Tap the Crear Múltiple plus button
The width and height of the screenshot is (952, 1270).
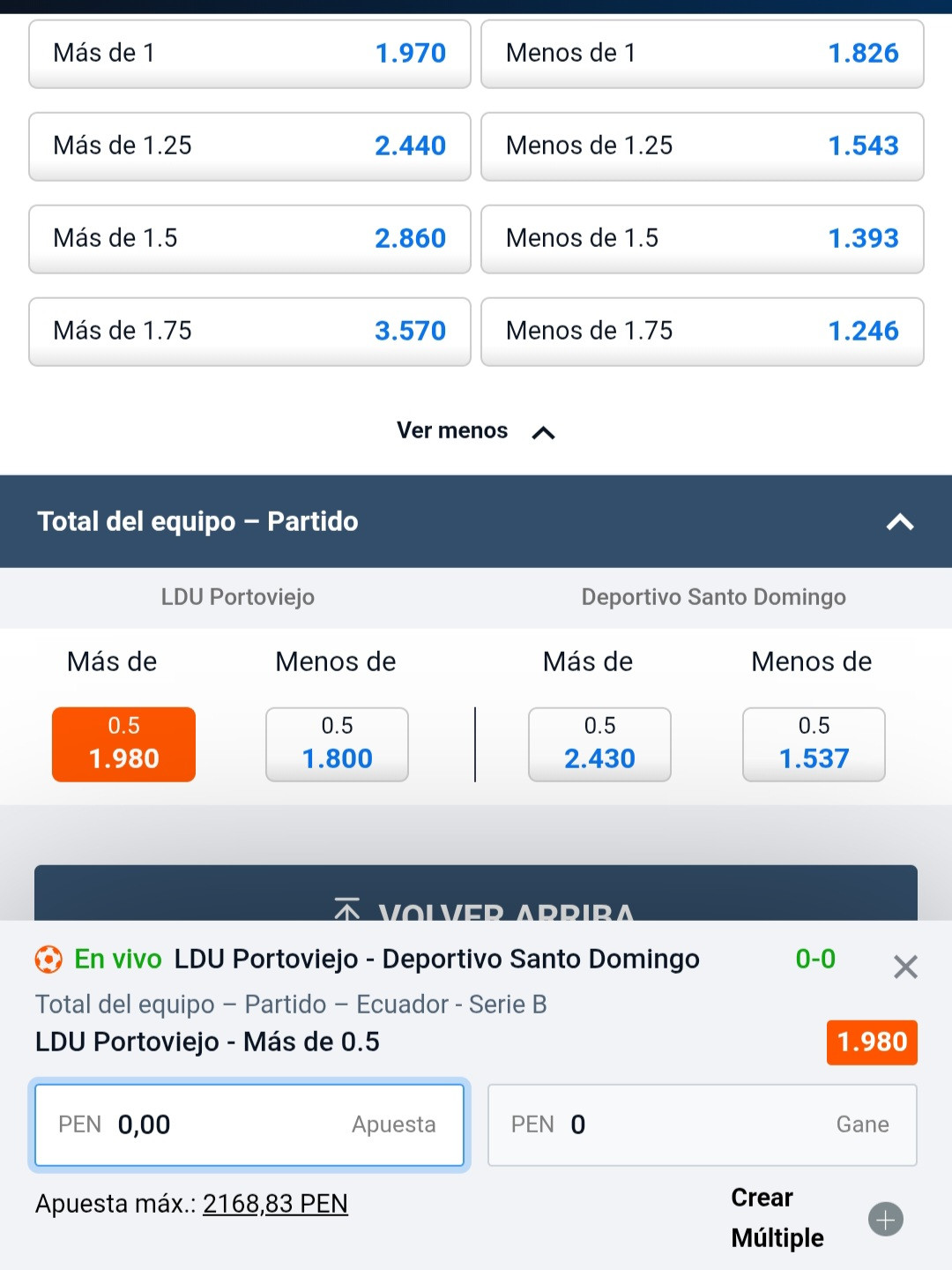pyautogui.click(x=886, y=1220)
